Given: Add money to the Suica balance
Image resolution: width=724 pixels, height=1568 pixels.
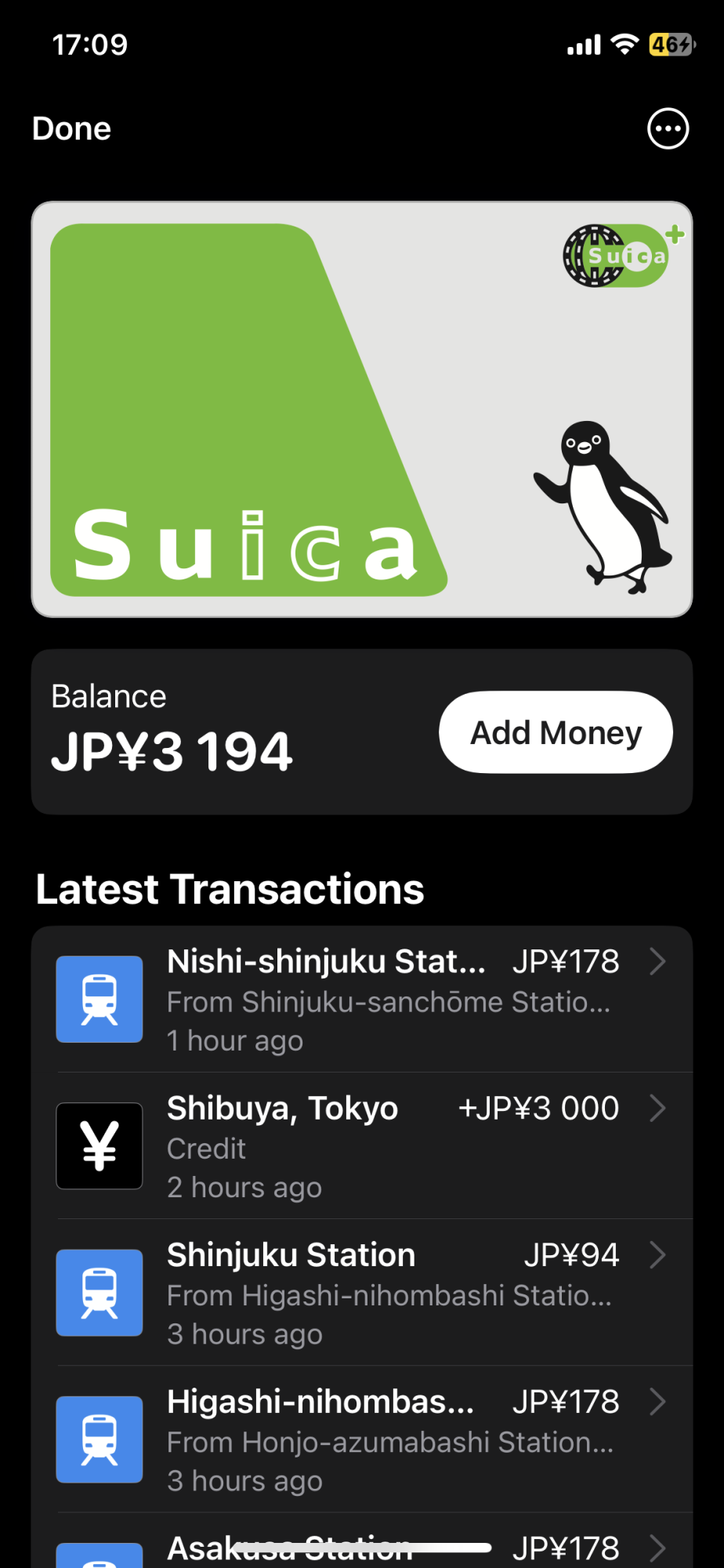Looking at the screenshot, I should pyautogui.click(x=556, y=732).
